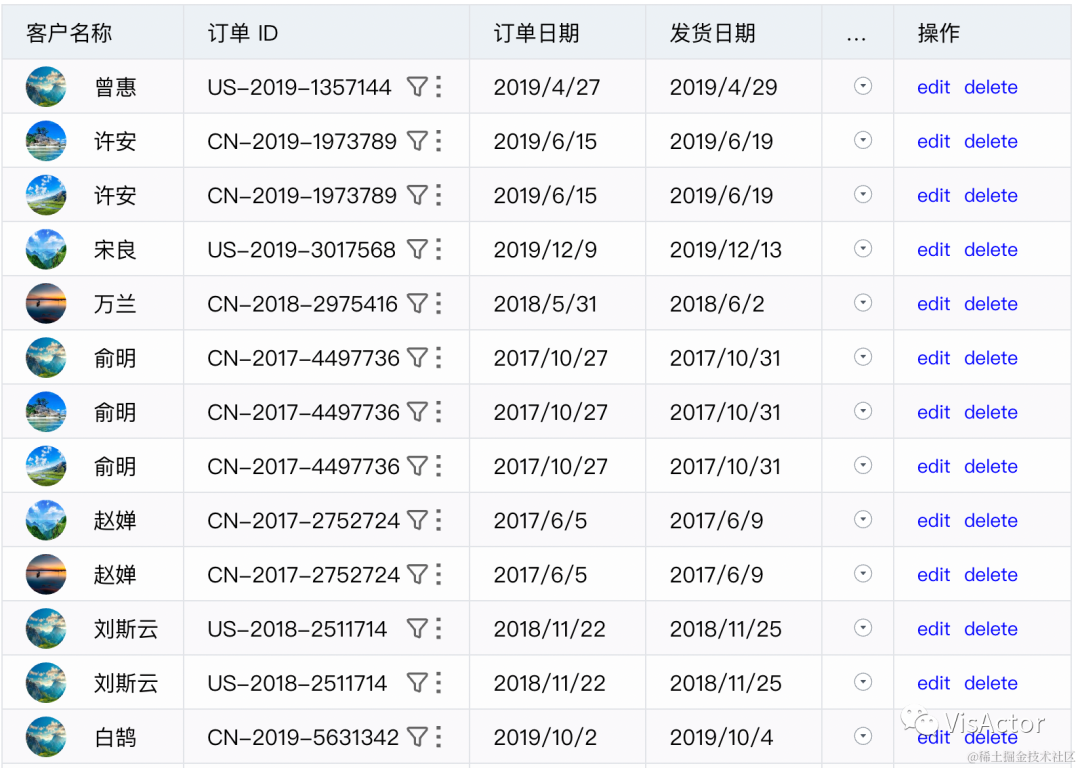The width and height of the screenshot is (1080, 768).
Task: Tap delete in 万兰's row
Action: coord(990,304)
